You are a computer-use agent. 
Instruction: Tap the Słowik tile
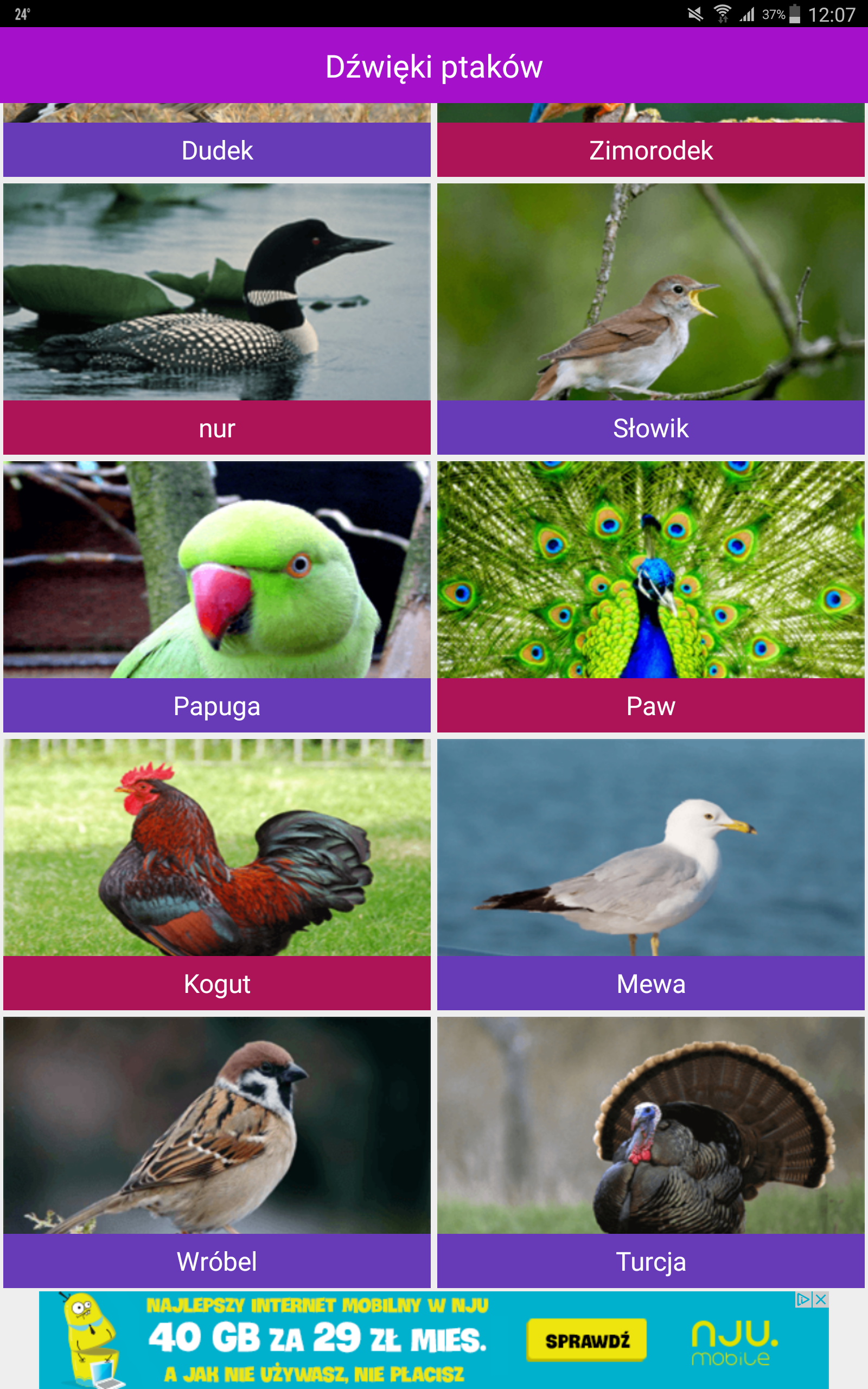pos(650,319)
